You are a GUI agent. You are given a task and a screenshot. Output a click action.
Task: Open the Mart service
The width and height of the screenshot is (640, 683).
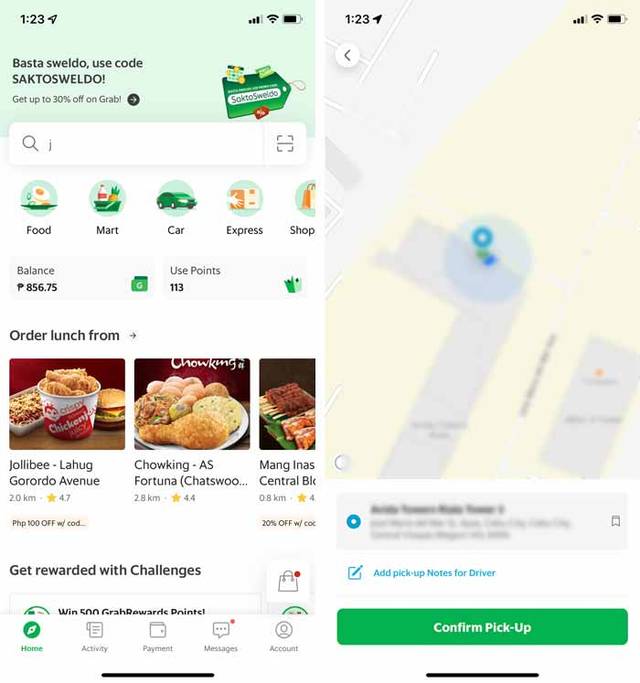(107, 207)
